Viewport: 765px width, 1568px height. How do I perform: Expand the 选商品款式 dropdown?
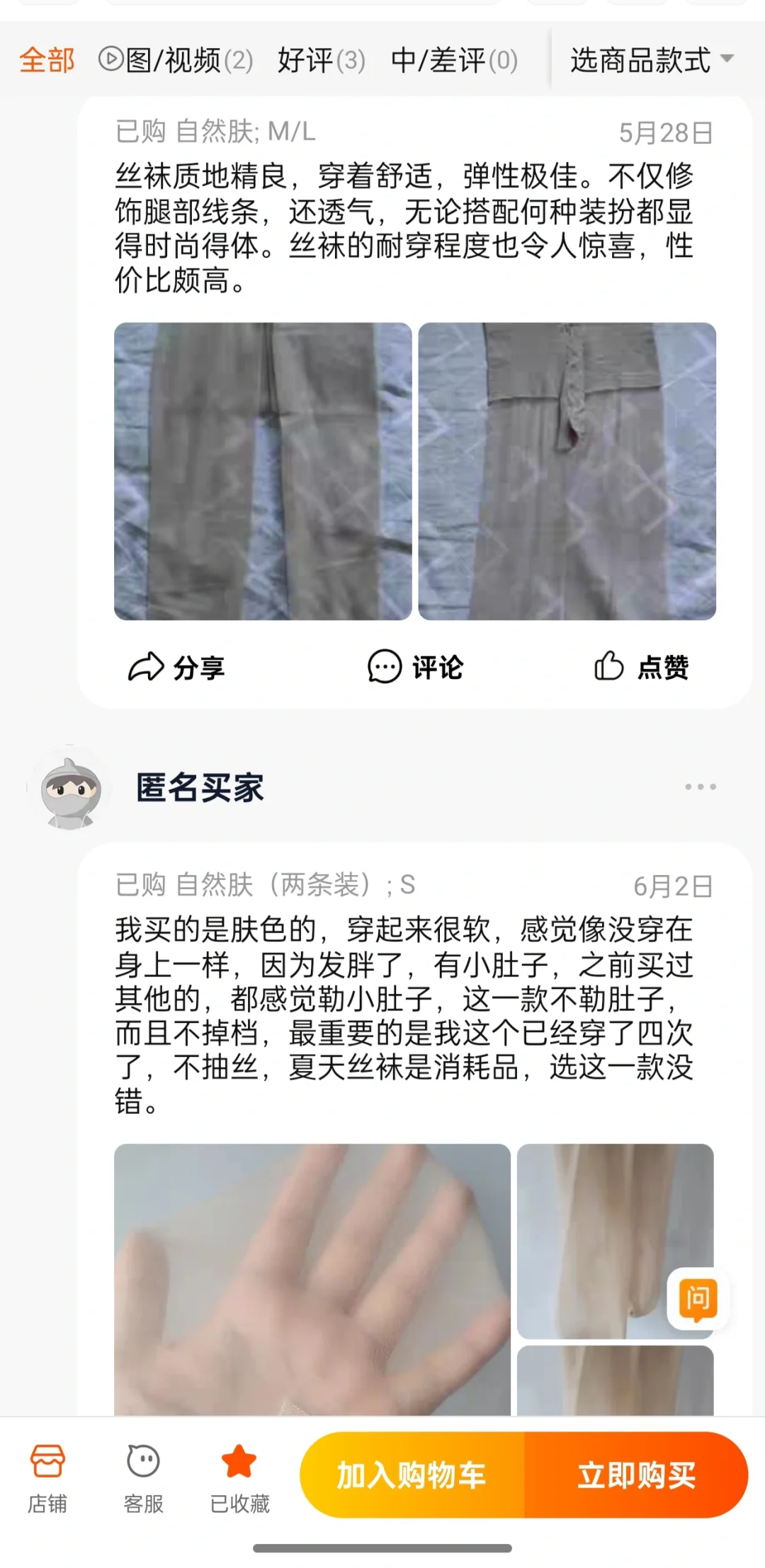point(652,60)
